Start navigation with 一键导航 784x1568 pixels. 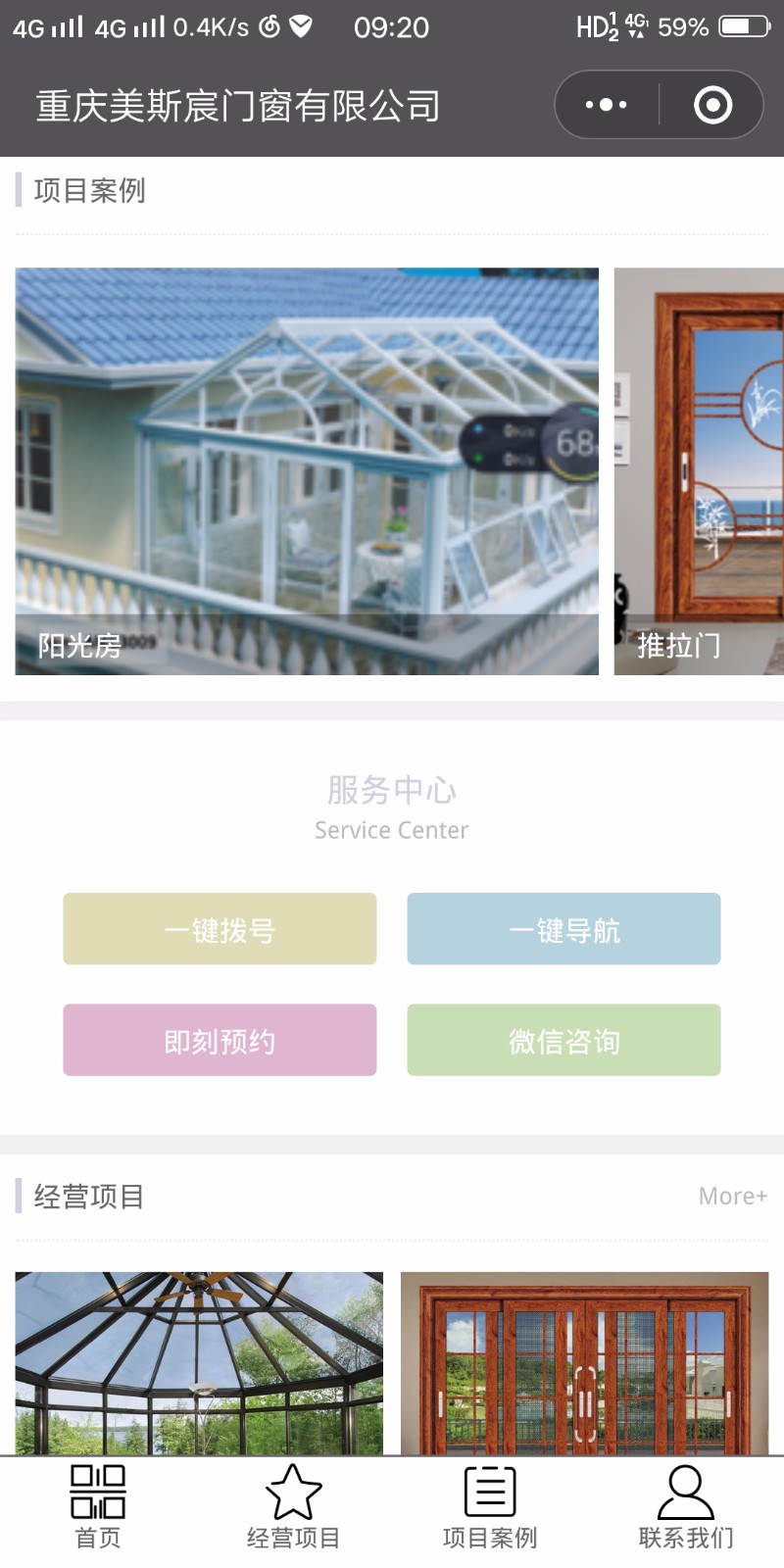click(563, 929)
